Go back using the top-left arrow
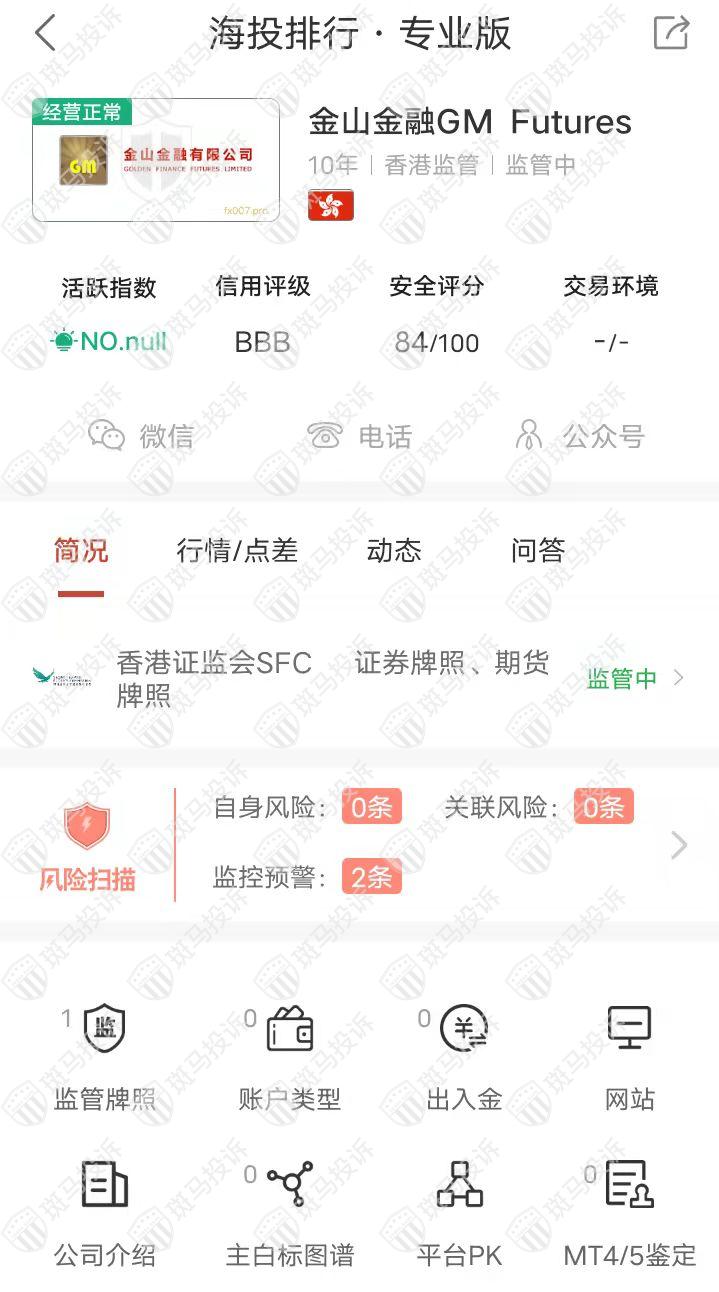The width and height of the screenshot is (719, 1292). 45,34
